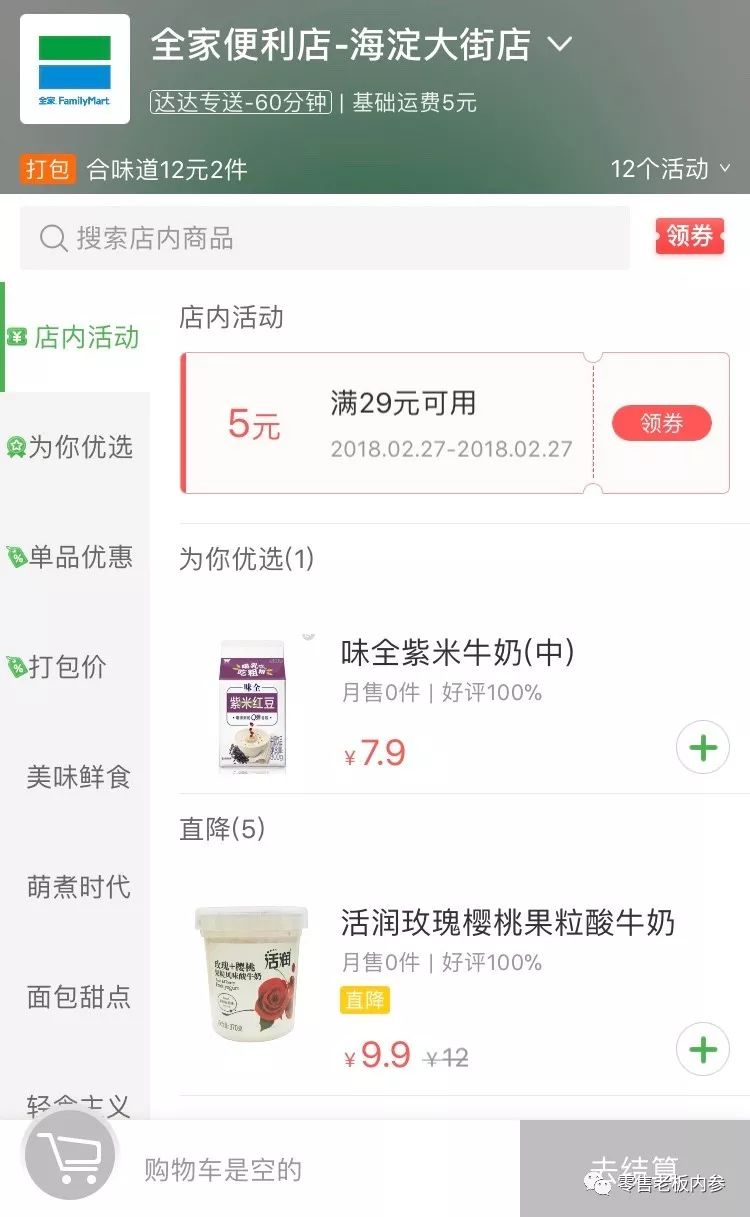Open the 12个活动 promotions dropdown
This screenshot has width=750, height=1217.
672,169
